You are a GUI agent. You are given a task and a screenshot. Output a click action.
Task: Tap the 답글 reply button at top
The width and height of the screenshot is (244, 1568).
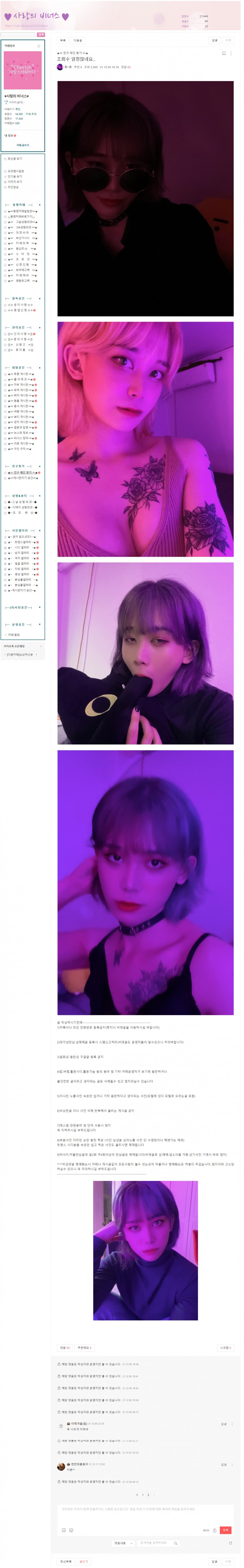(214, 40)
